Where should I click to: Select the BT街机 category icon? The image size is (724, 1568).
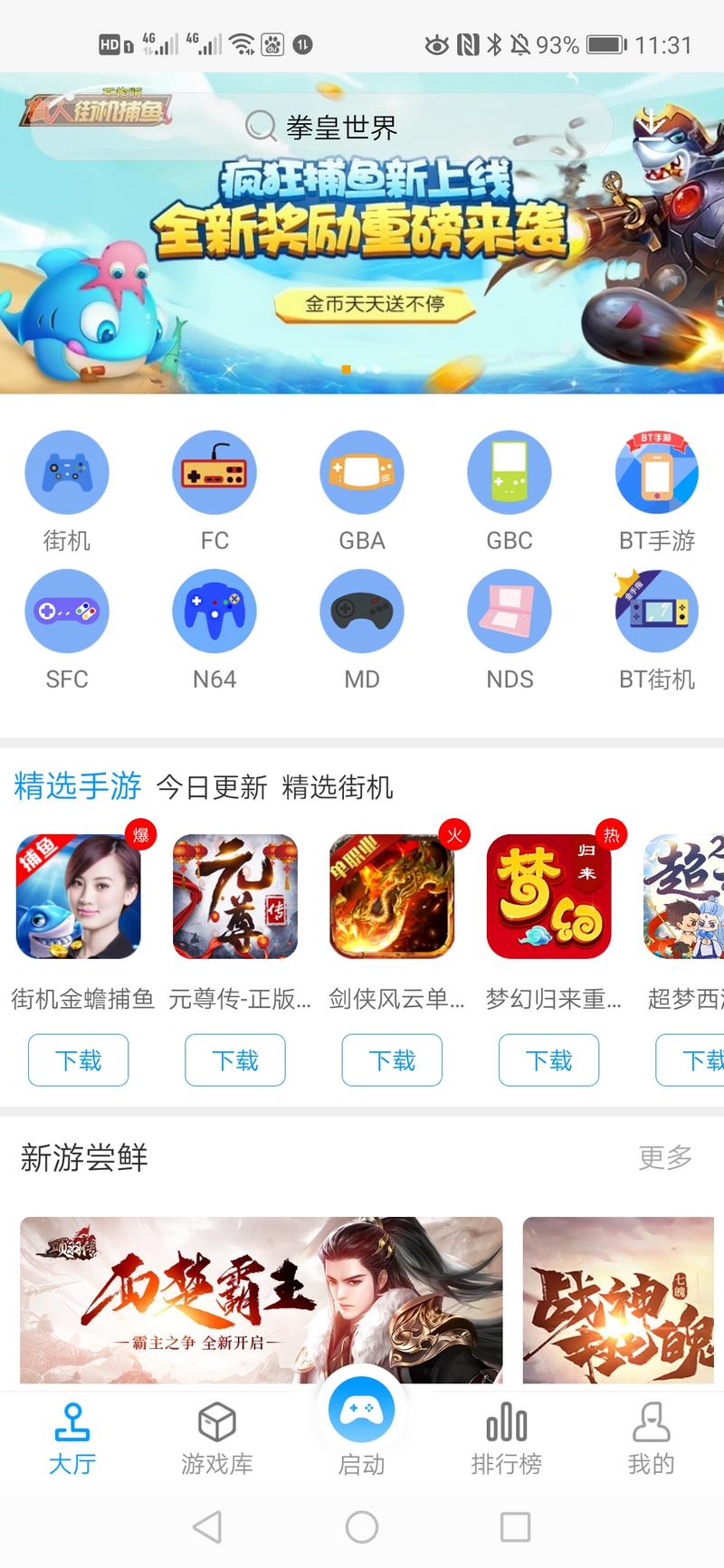coord(655,611)
